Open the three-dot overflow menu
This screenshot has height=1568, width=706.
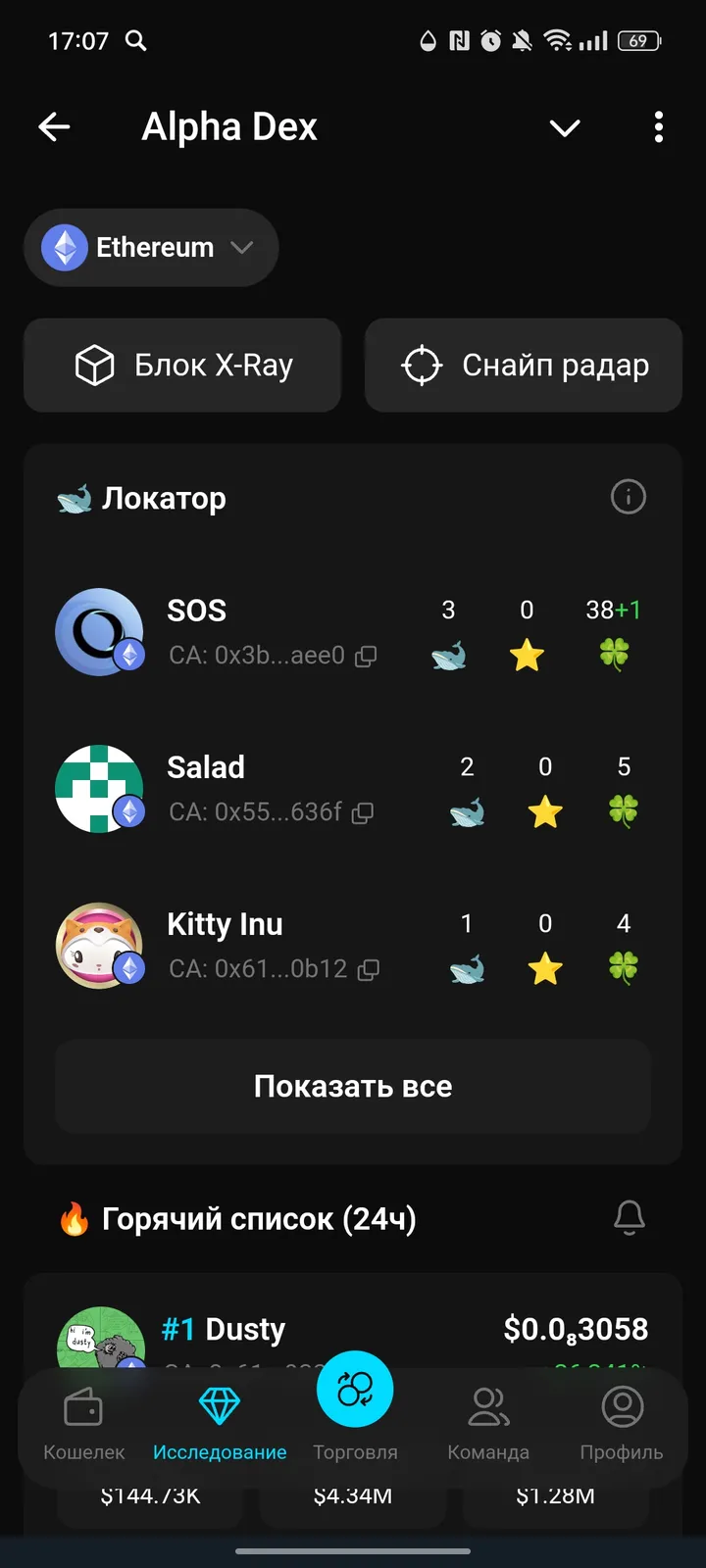(658, 127)
